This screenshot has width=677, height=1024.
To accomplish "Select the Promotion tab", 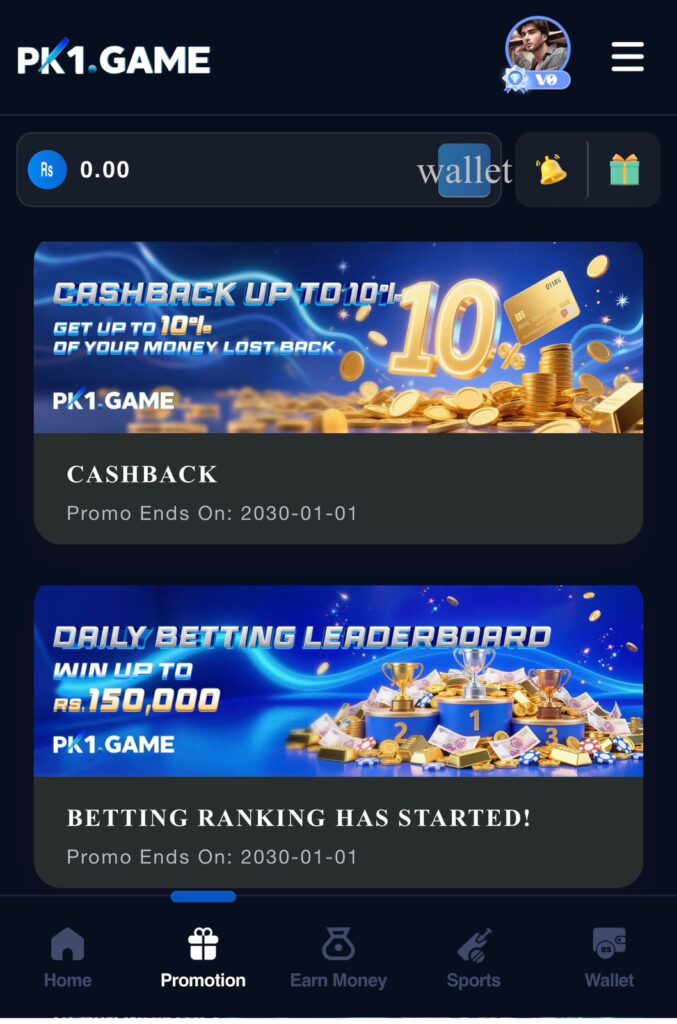I will point(203,958).
